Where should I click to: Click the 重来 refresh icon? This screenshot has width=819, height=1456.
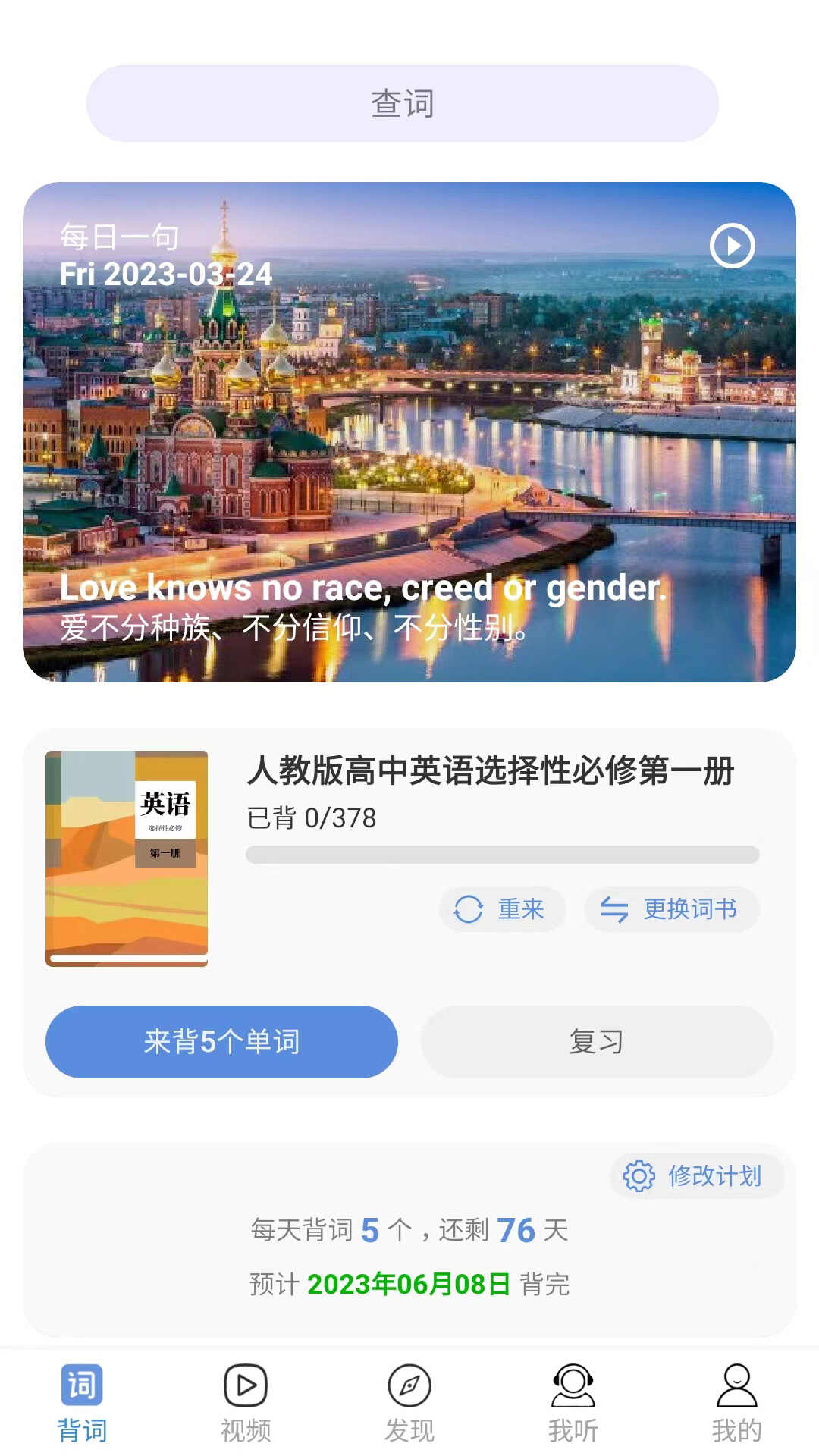[469, 909]
